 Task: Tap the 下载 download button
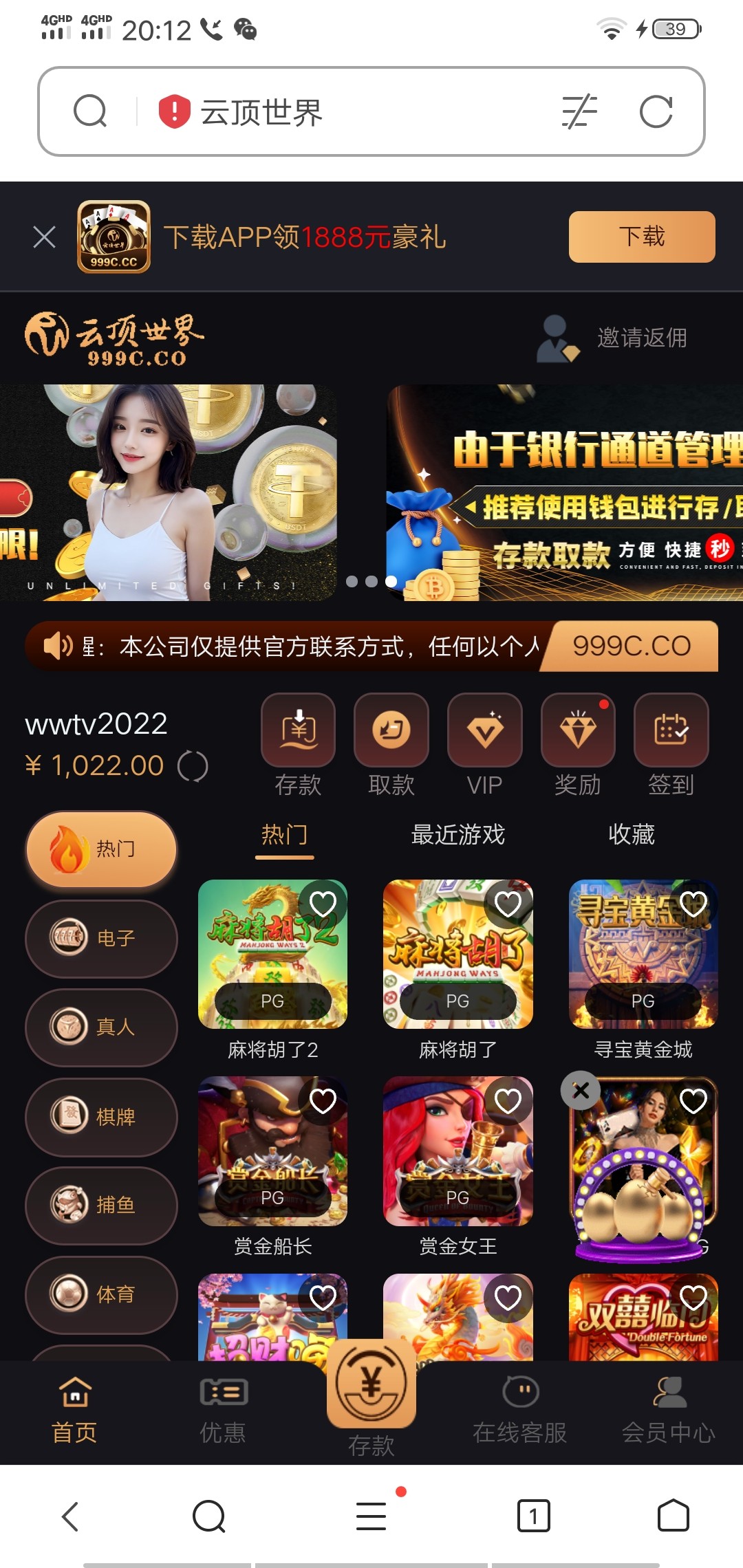point(641,237)
